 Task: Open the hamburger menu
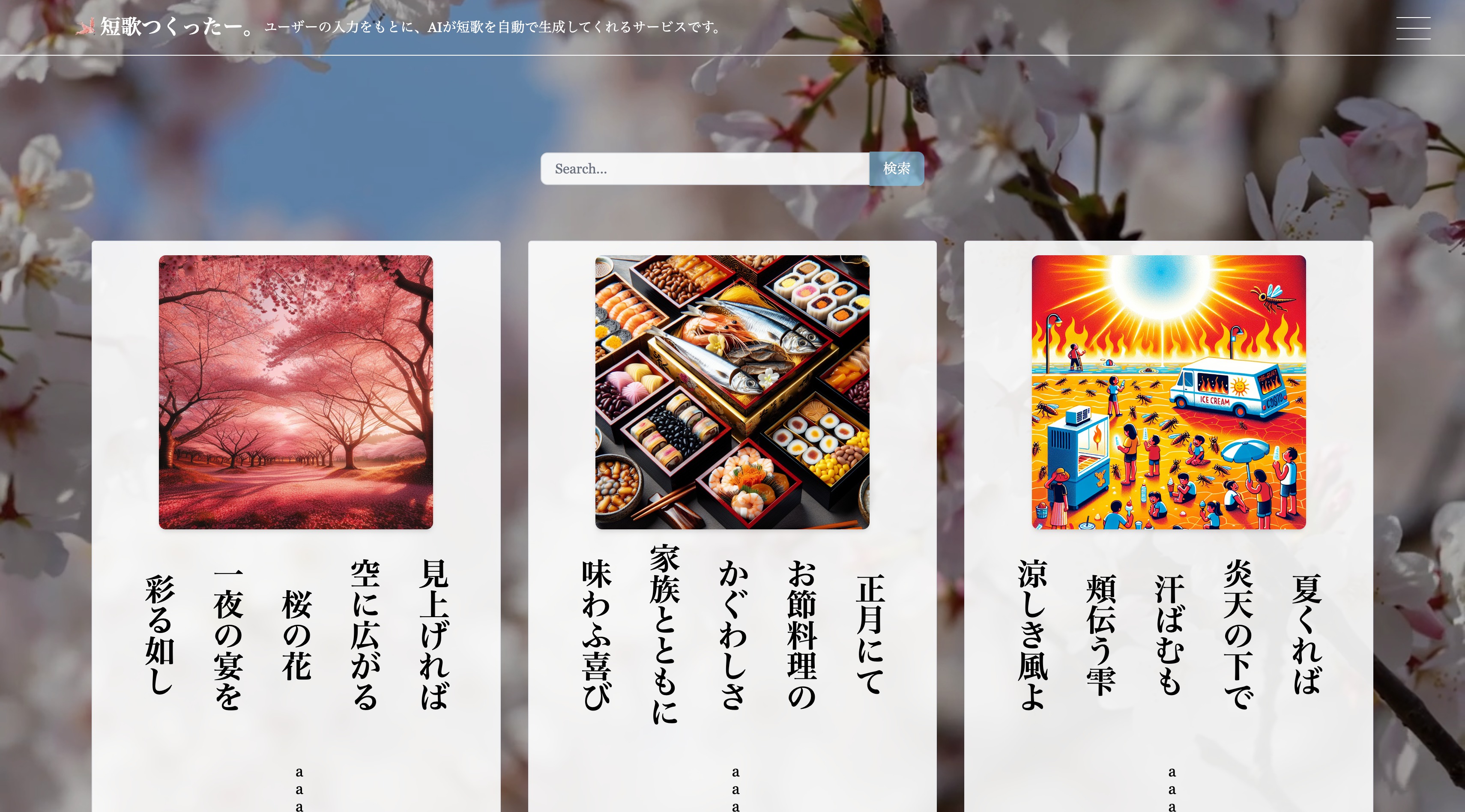point(1413,28)
